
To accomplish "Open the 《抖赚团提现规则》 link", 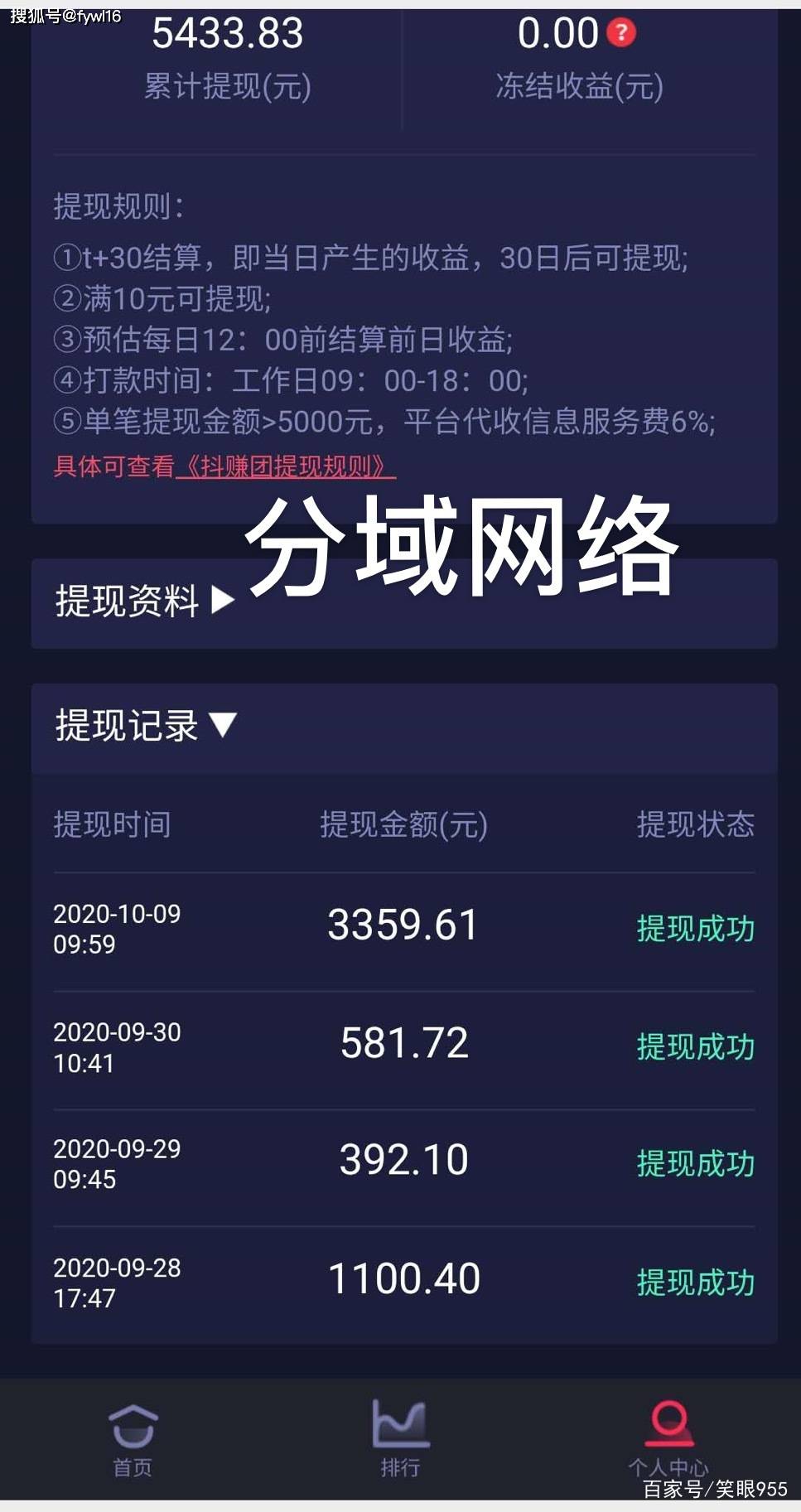I will [286, 467].
